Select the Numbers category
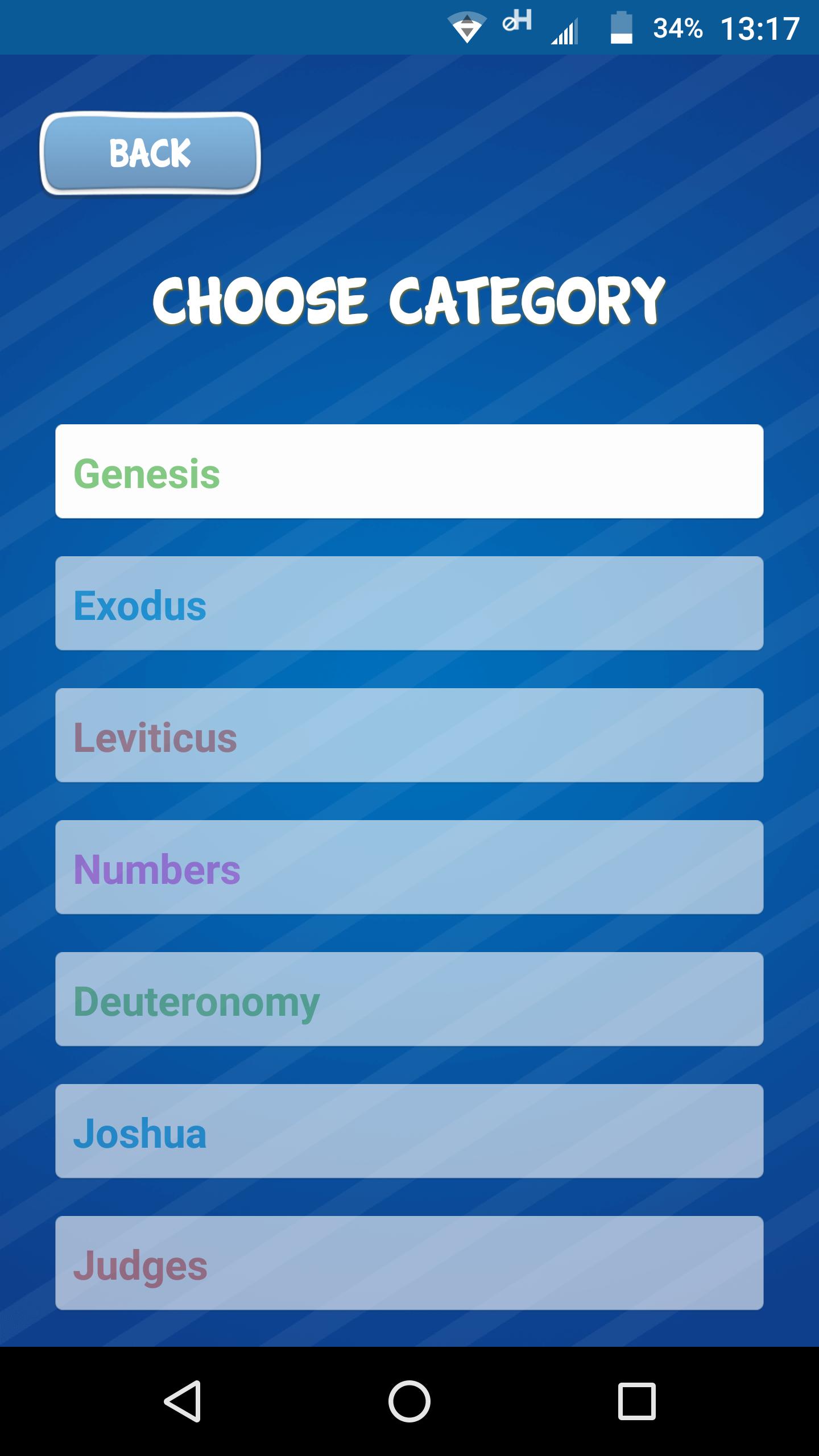Image resolution: width=819 pixels, height=1456 pixels. pyautogui.click(x=409, y=869)
